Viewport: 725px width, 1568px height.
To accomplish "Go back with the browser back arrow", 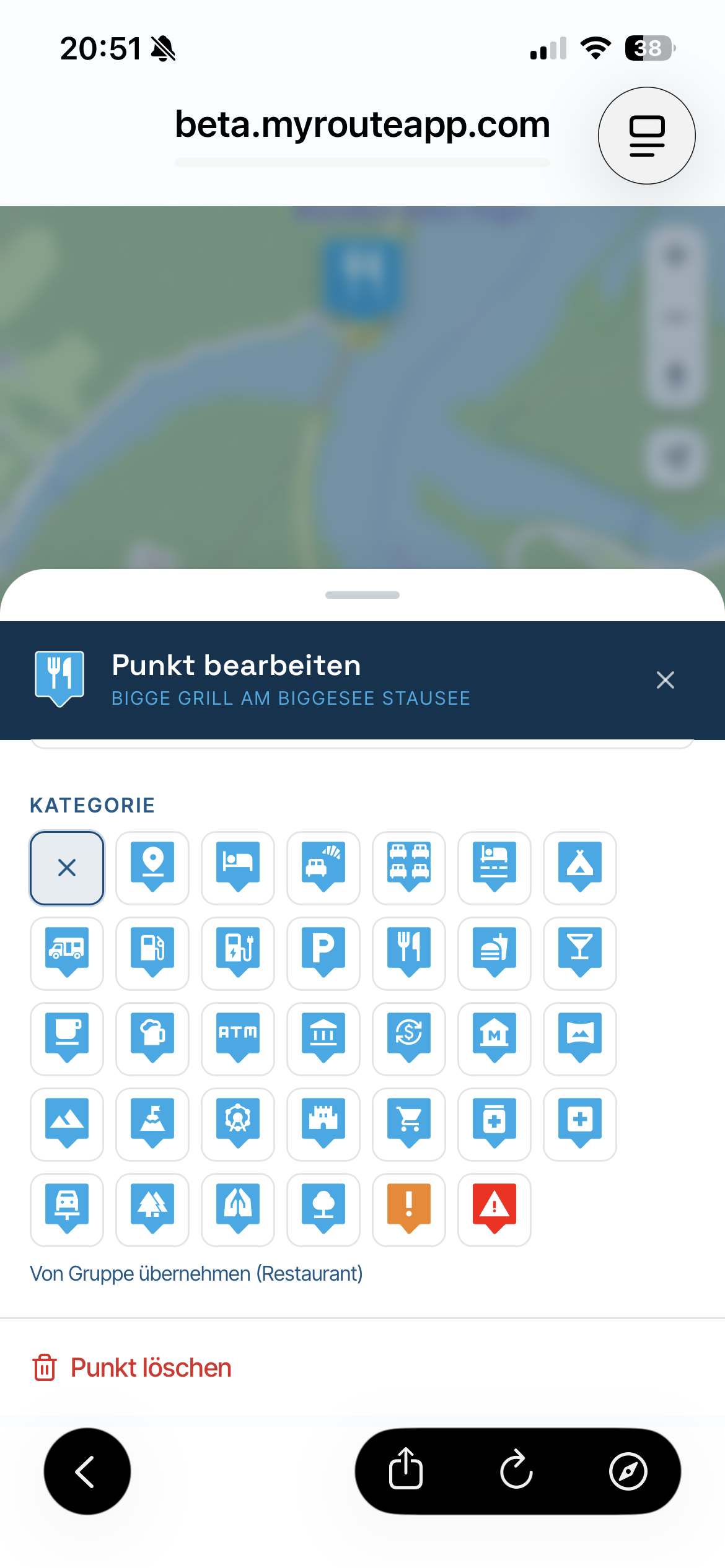I will point(87,1471).
